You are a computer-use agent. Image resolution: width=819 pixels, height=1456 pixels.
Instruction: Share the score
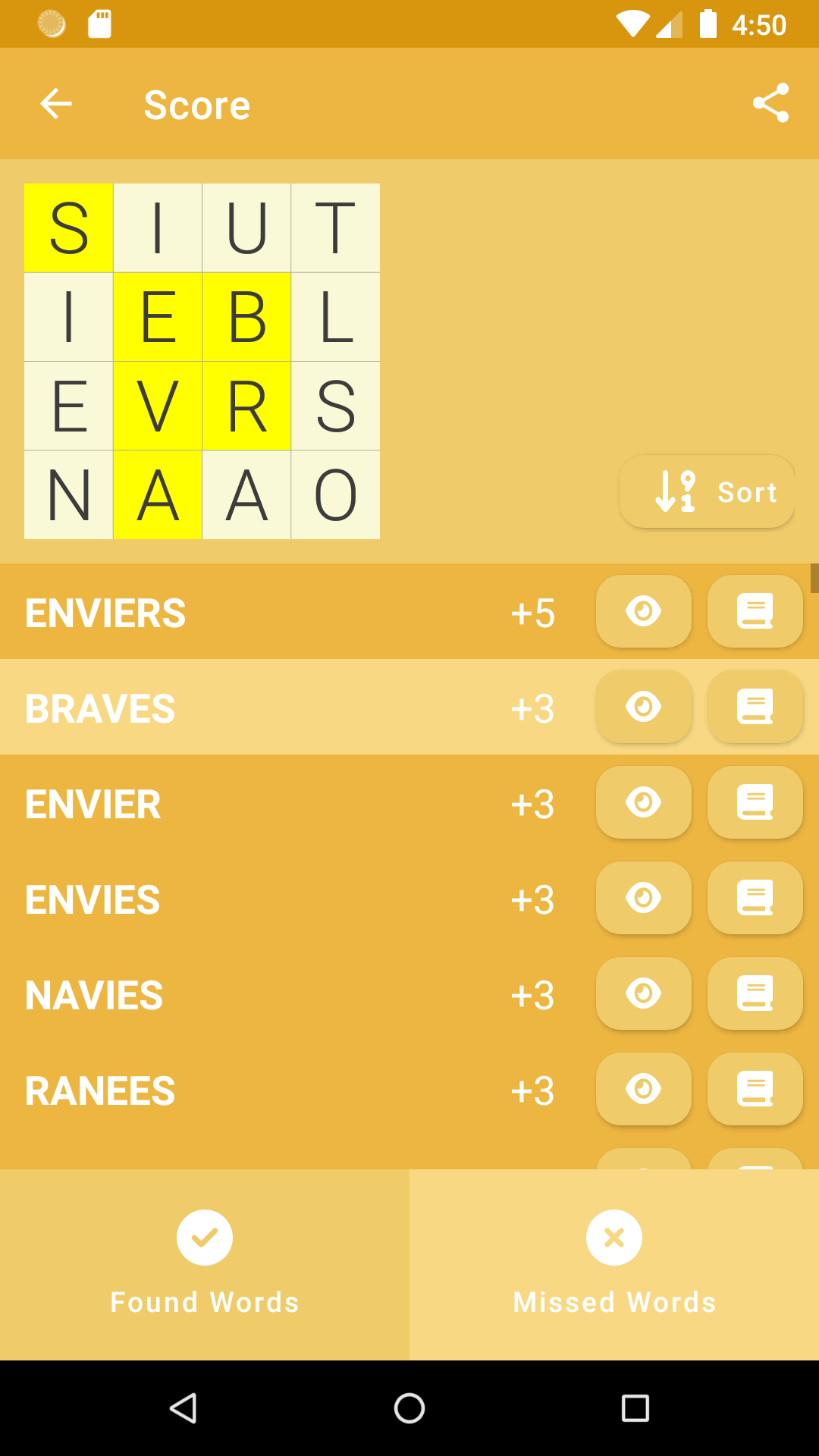coord(770,103)
